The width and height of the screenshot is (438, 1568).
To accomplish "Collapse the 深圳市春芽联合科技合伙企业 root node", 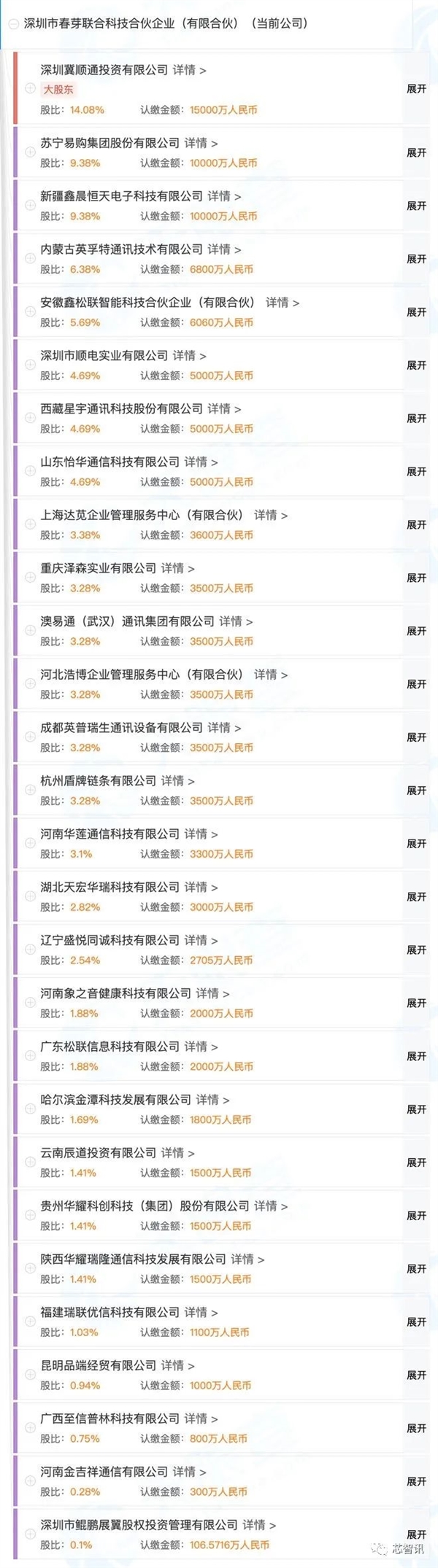I will pos(13,24).
